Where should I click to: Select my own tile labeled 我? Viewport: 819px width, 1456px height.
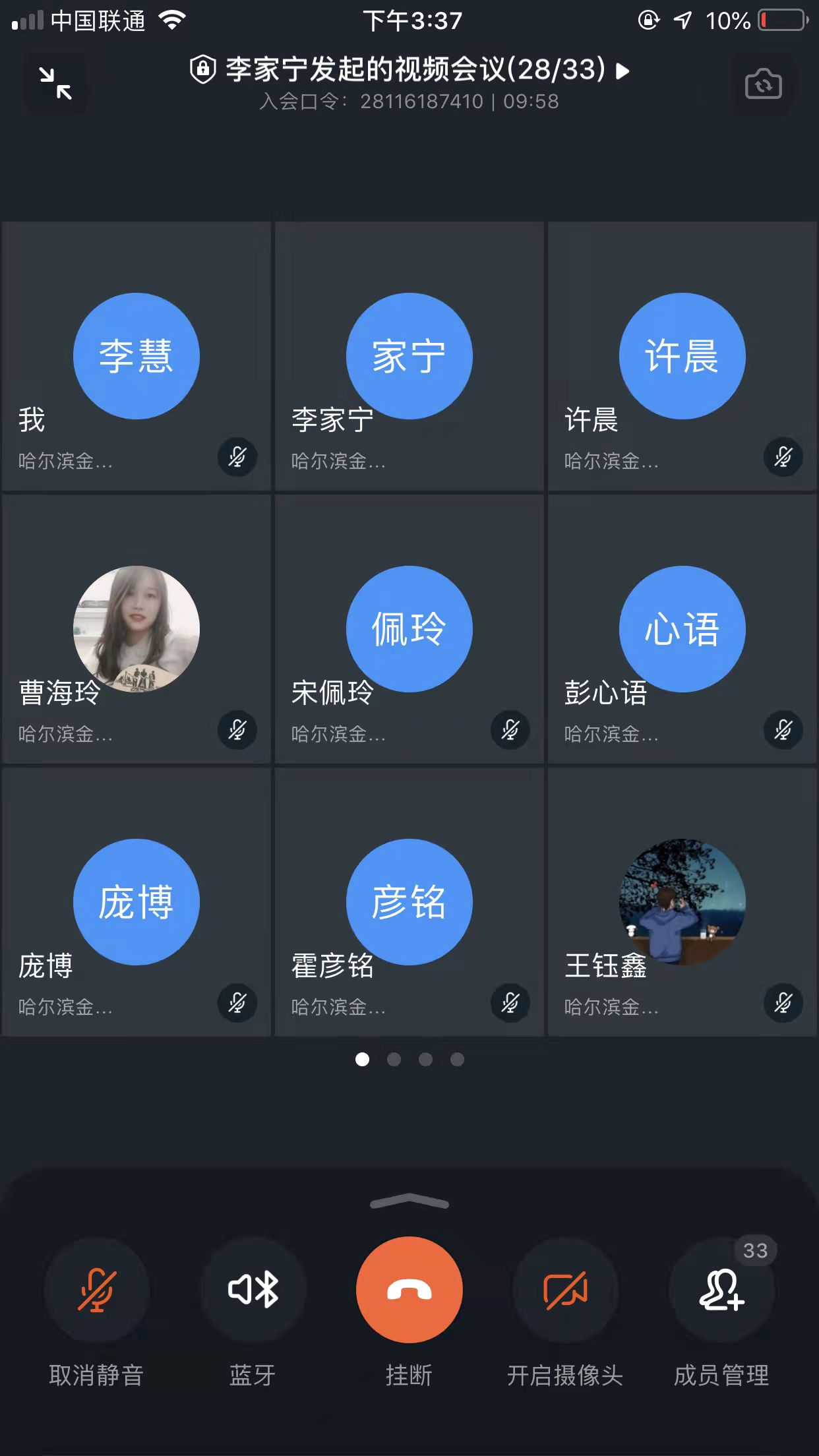pyautogui.click(x=136, y=357)
